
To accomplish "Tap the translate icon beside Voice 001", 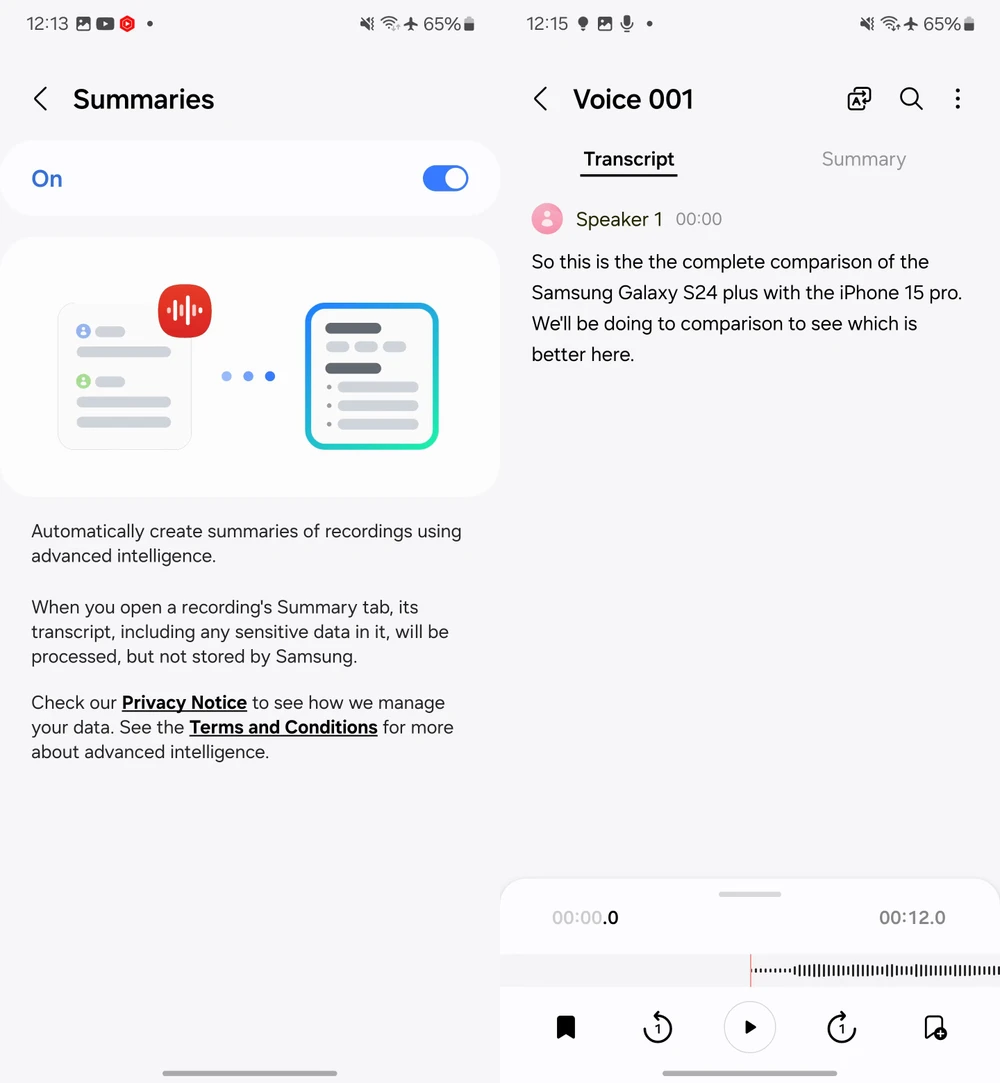I will pos(859,99).
